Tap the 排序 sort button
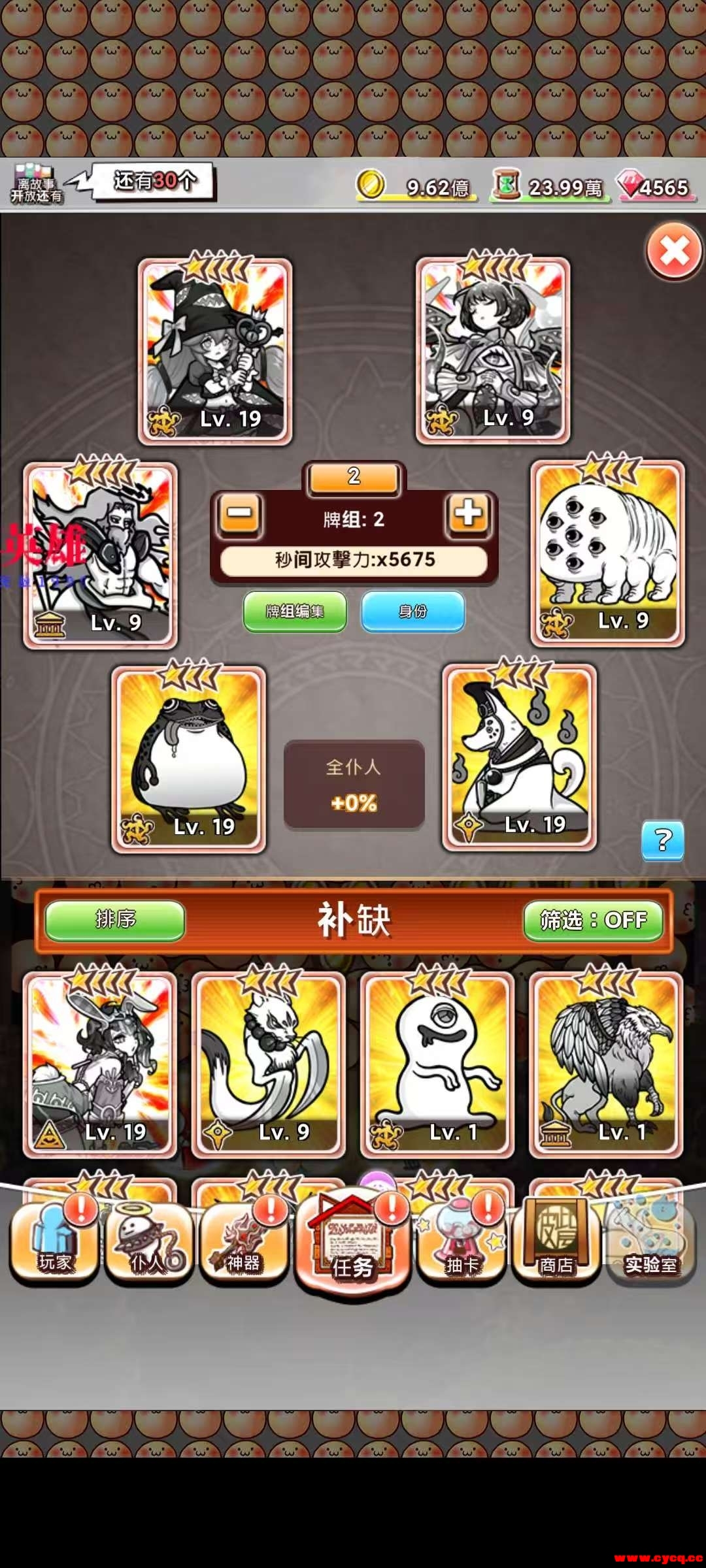This screenshot has height=1568, width=706. pos(115,921)
